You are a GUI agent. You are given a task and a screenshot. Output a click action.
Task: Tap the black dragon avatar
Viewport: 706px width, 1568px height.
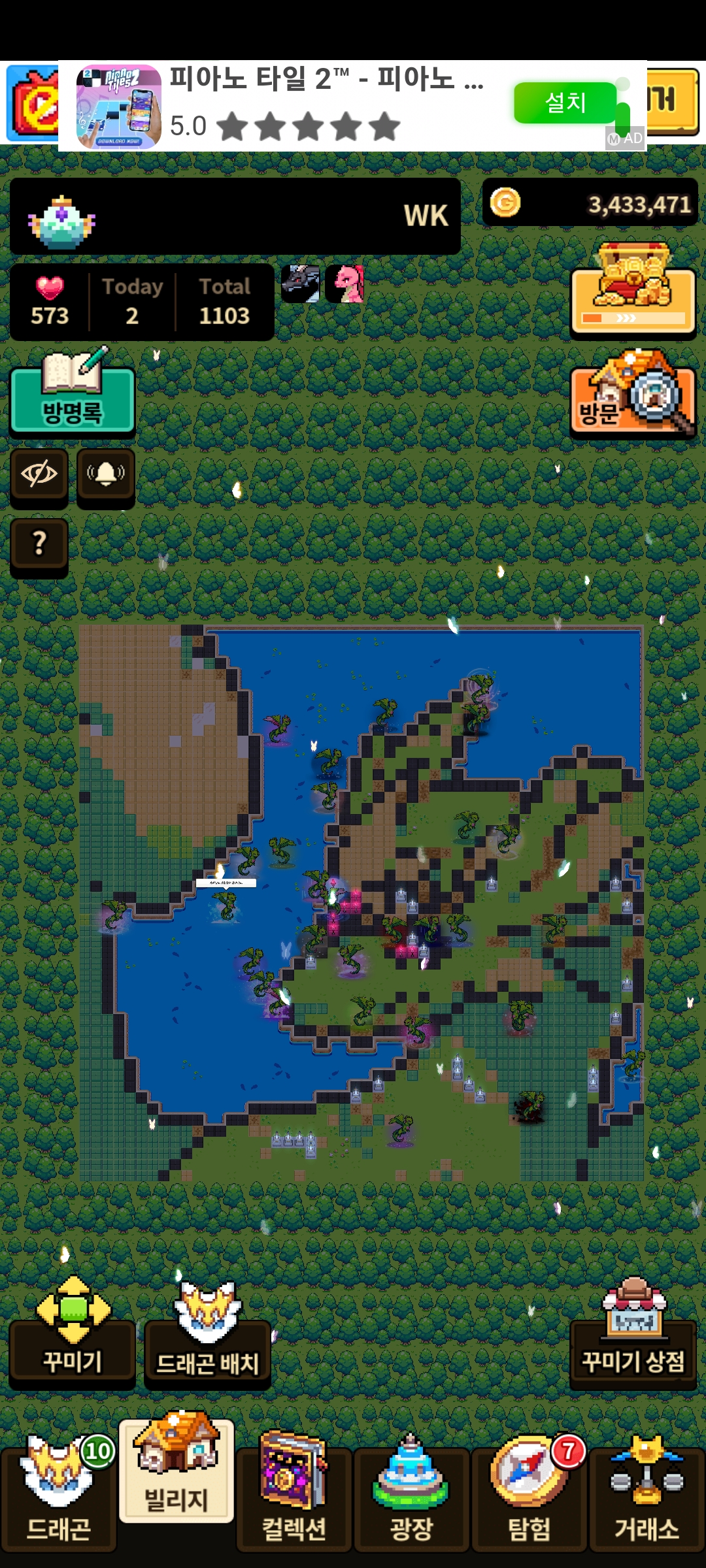301,284
